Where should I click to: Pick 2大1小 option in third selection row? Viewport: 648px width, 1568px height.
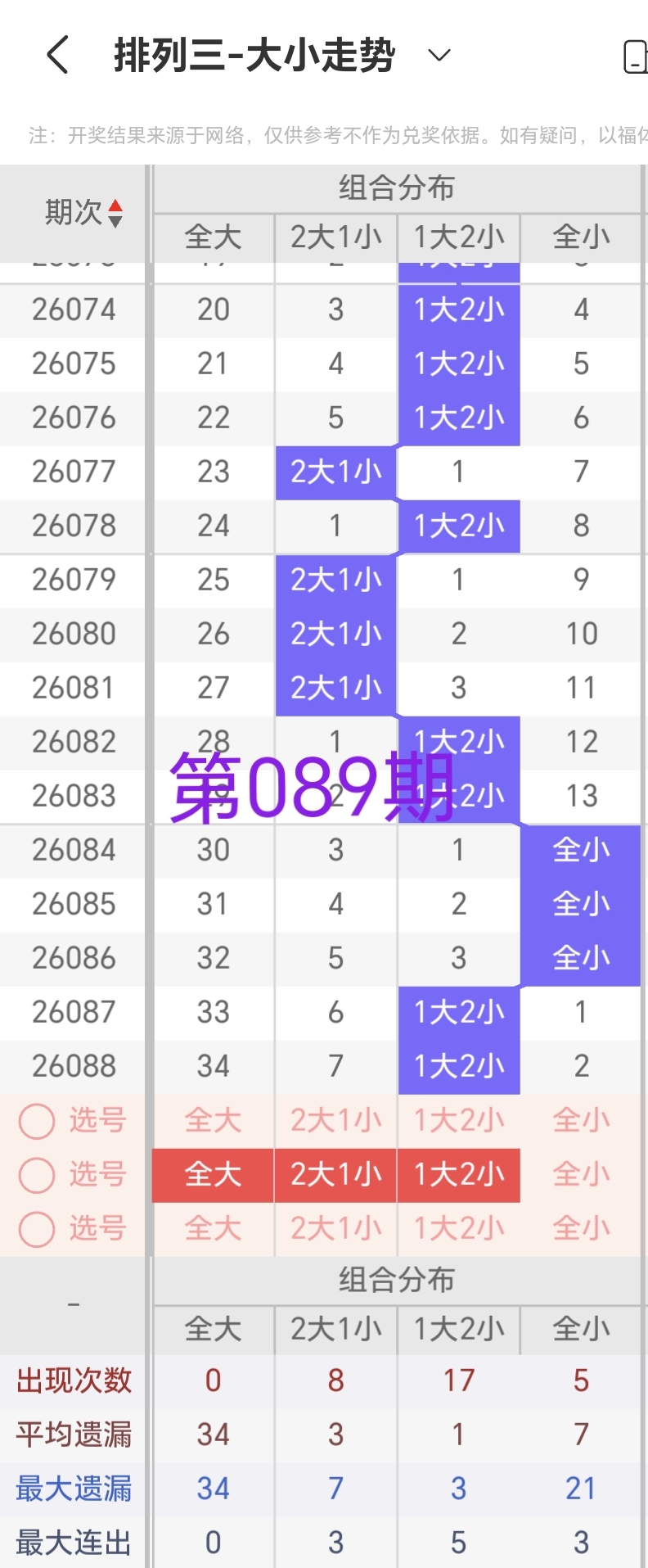pos(335,1228)
